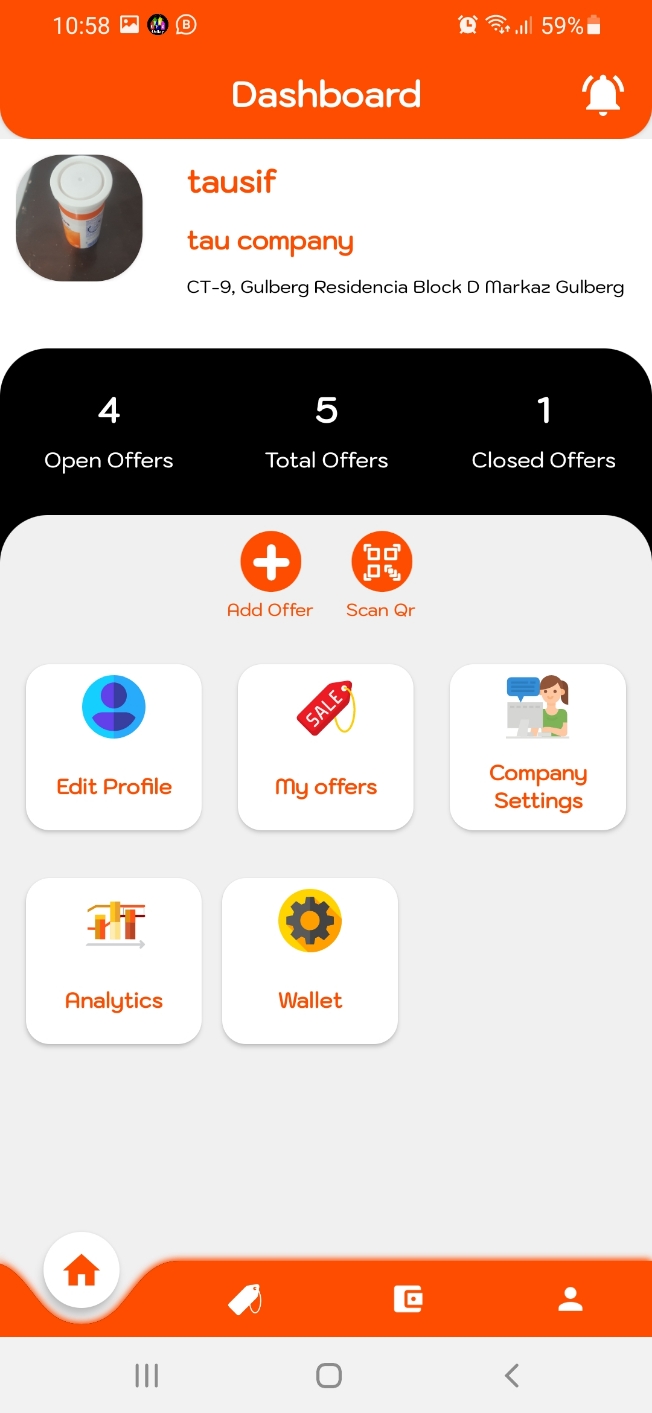Go back using system back button
The image size is (652, 1413).
pyautogui.click(x=512, y=1376)
